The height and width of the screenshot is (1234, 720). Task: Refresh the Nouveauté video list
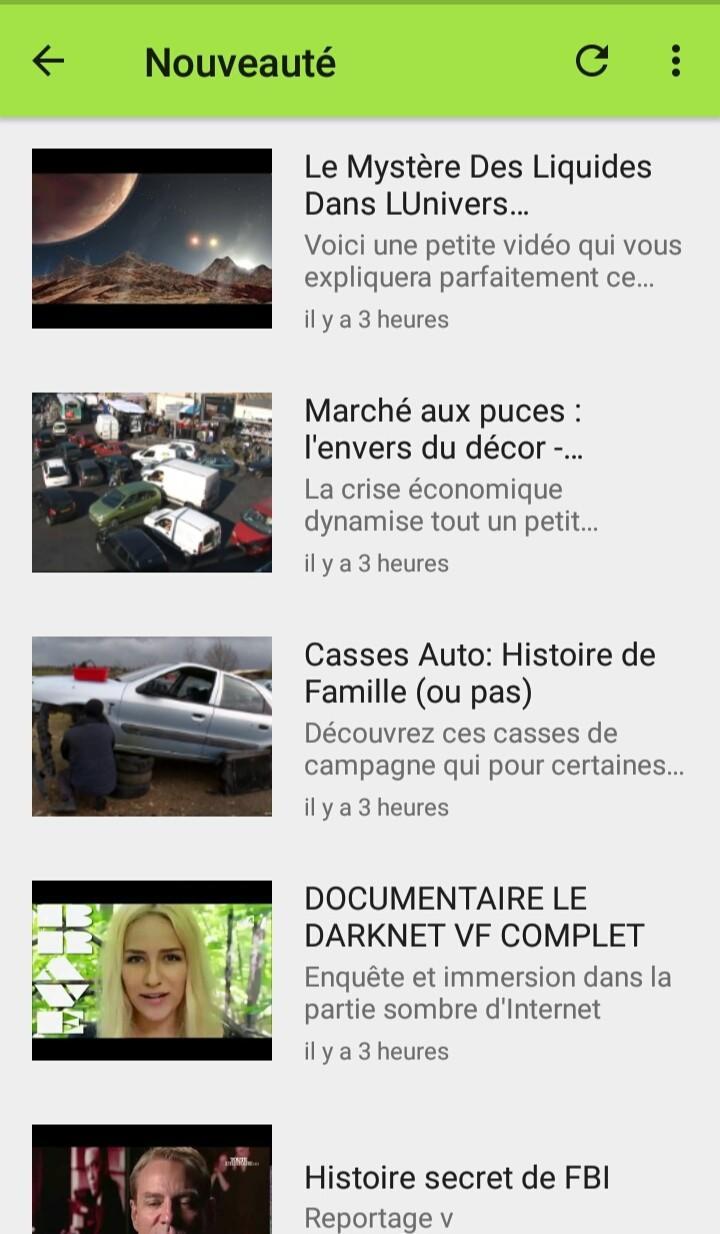592,61
